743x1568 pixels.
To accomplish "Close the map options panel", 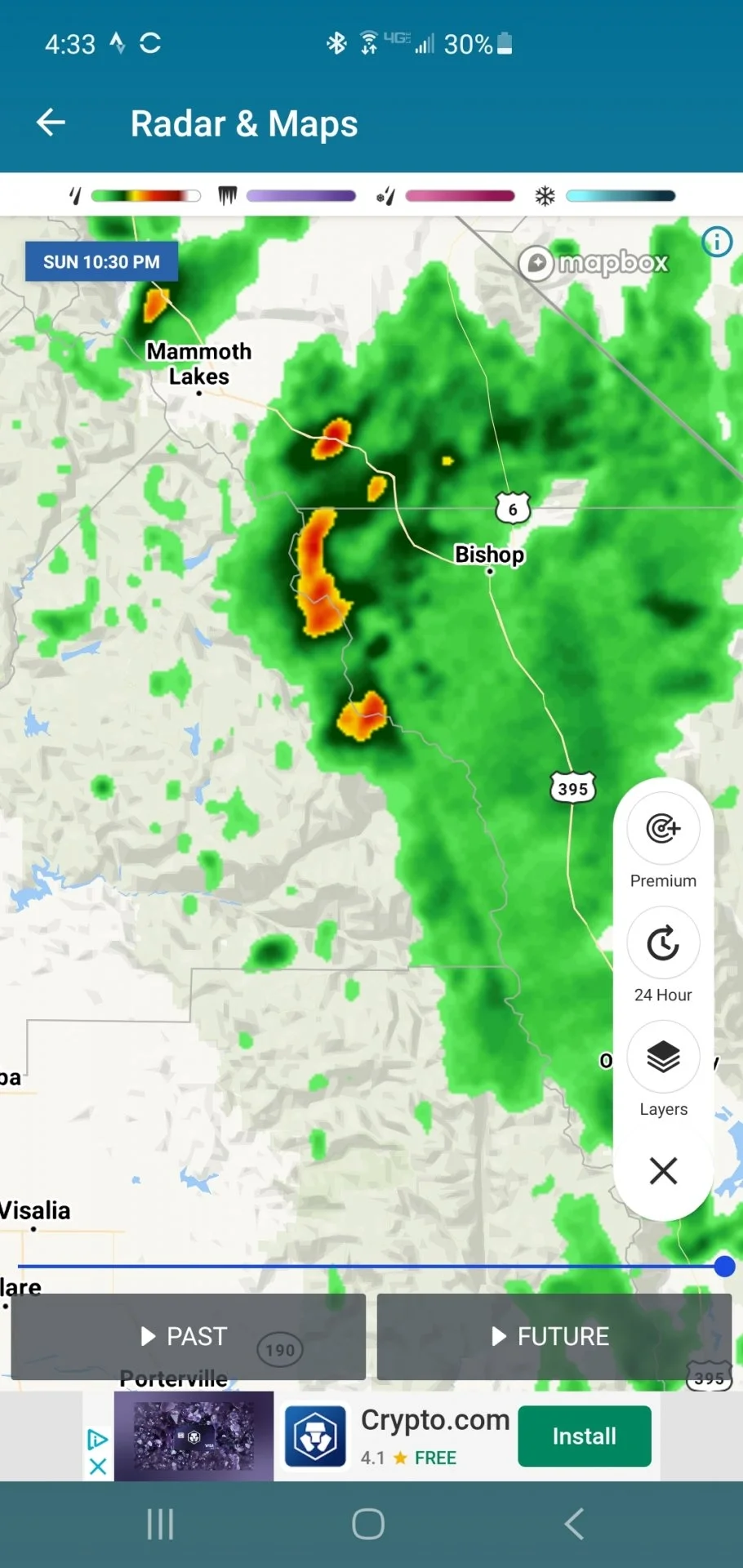I will (x=663, y=1170).
